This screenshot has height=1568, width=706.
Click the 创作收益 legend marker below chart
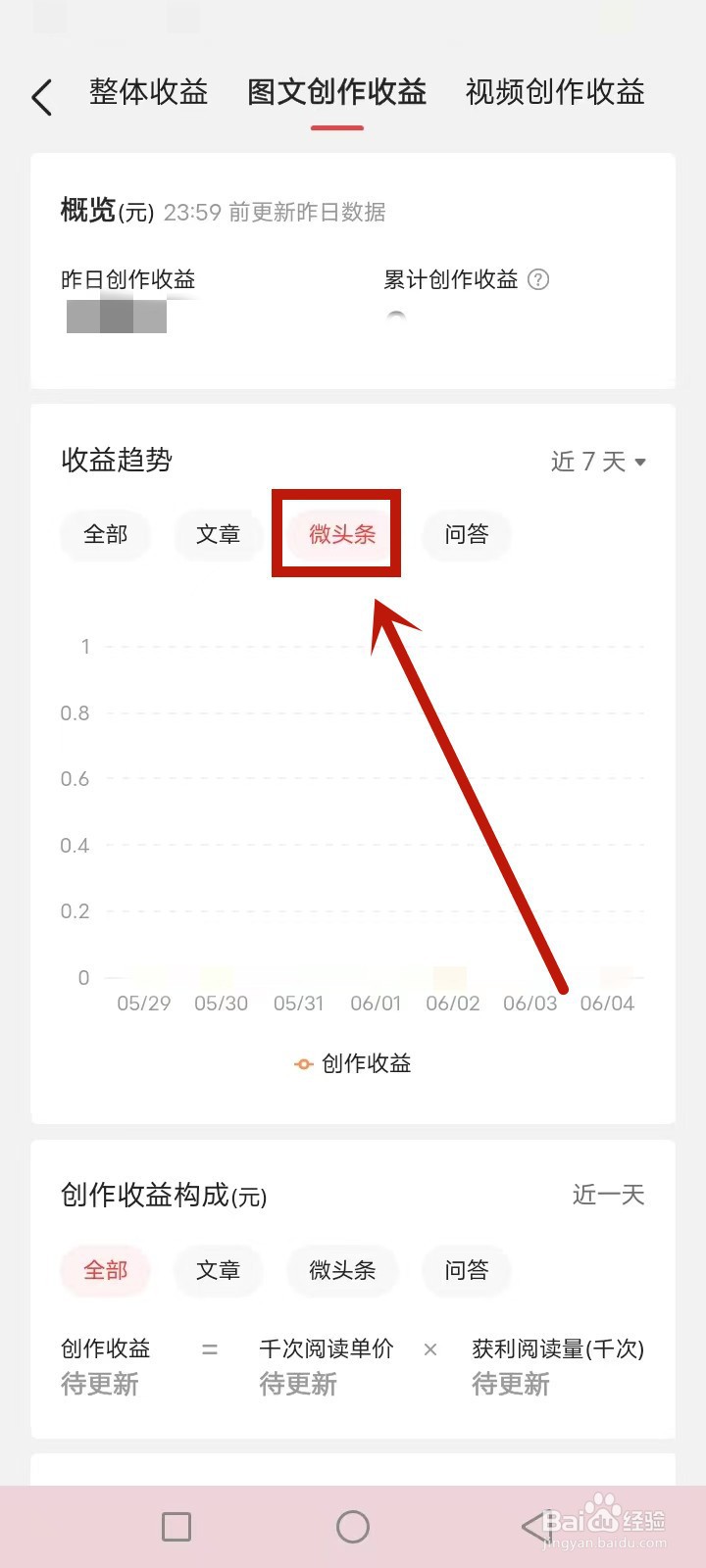pyautogui.click(x=303, y=1063)
